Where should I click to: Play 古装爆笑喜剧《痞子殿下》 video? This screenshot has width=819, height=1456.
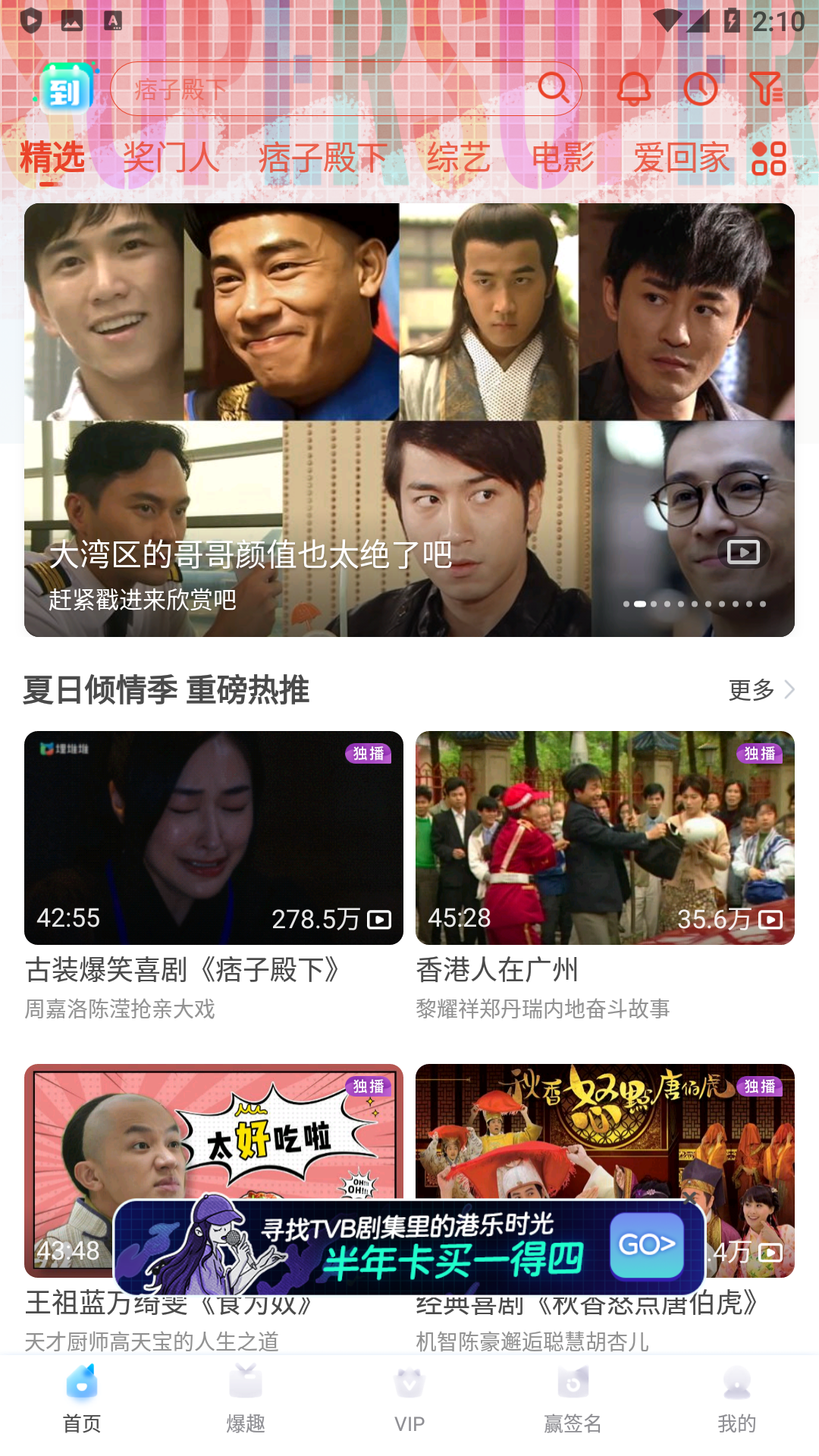click(214, 837)
